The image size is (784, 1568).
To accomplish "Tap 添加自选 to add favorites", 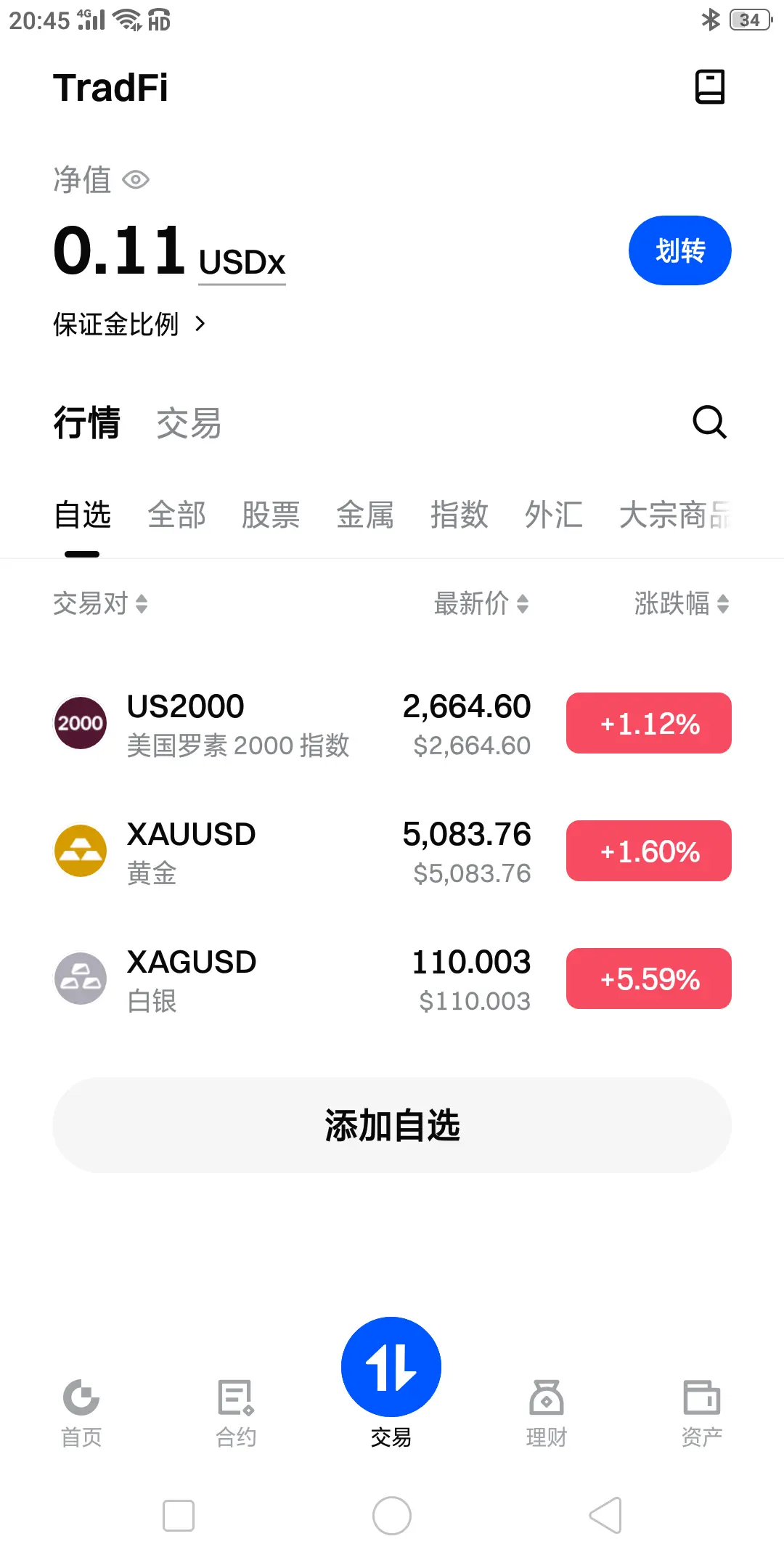I will click(392, 1125).
